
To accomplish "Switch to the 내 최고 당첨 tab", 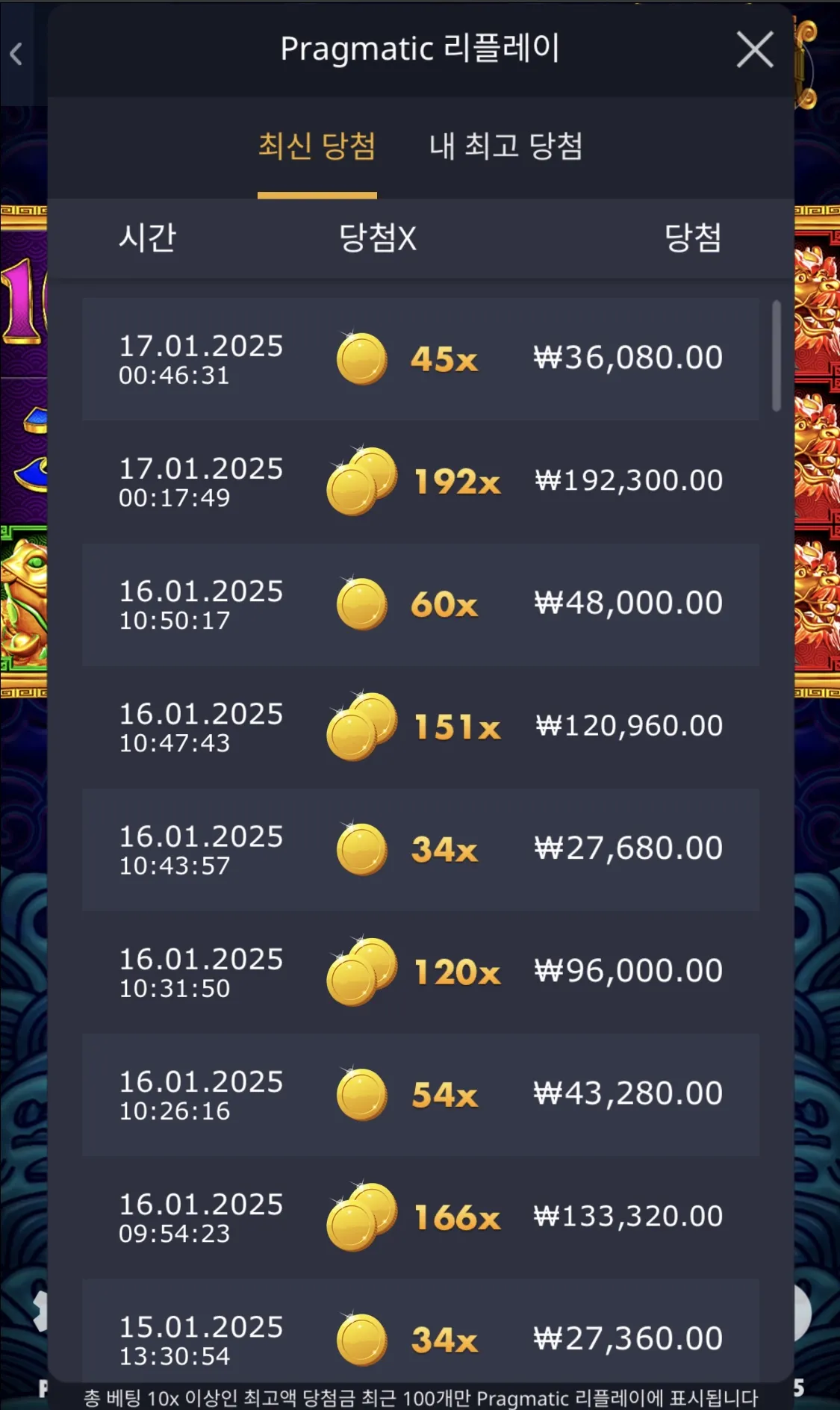I will point(505,146).
